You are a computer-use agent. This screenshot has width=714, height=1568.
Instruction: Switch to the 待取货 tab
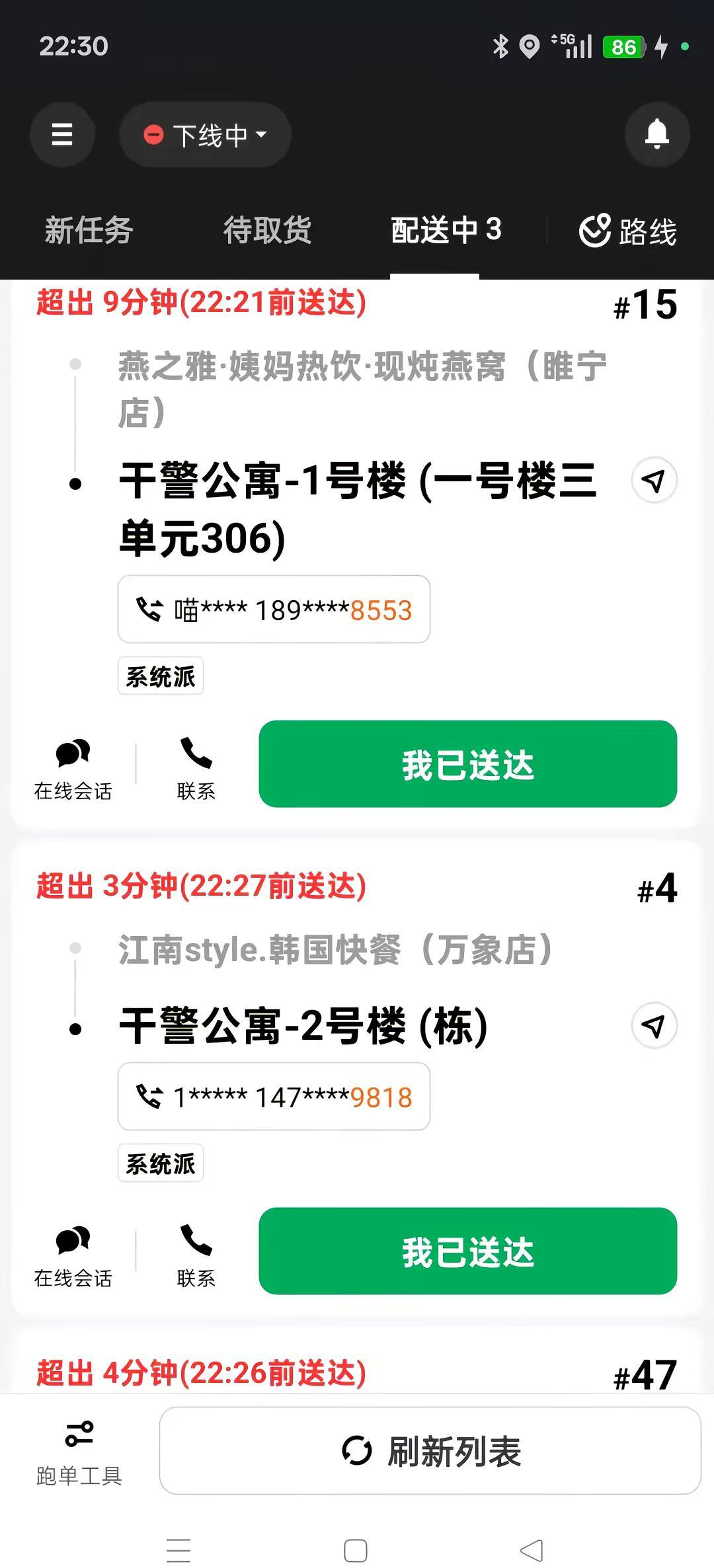click(x=267, y=230)
